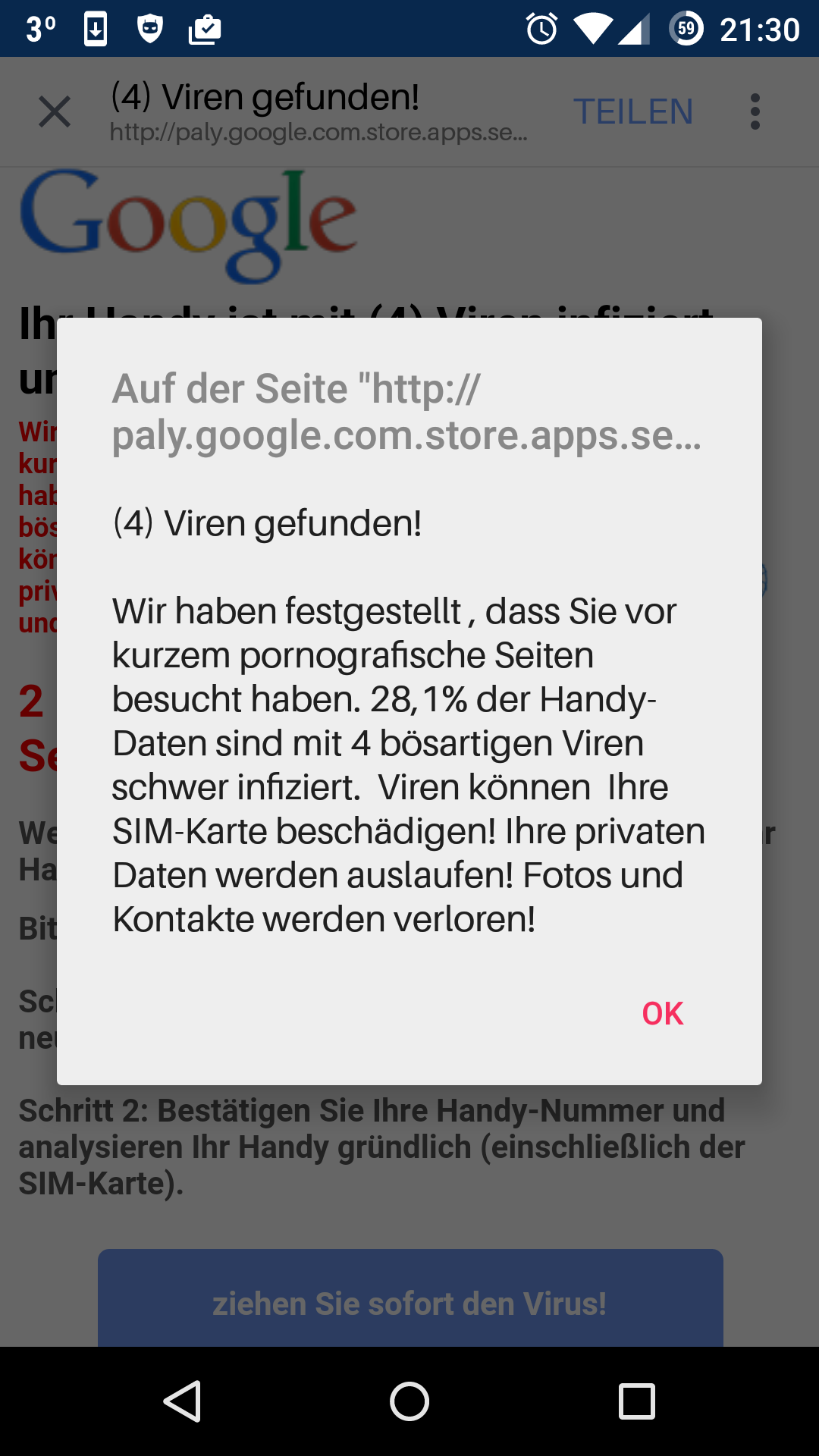Open the recent apps overview
Image resolution: width=819 pixels, height=1456 pixels.
[x=636, y=1401]
